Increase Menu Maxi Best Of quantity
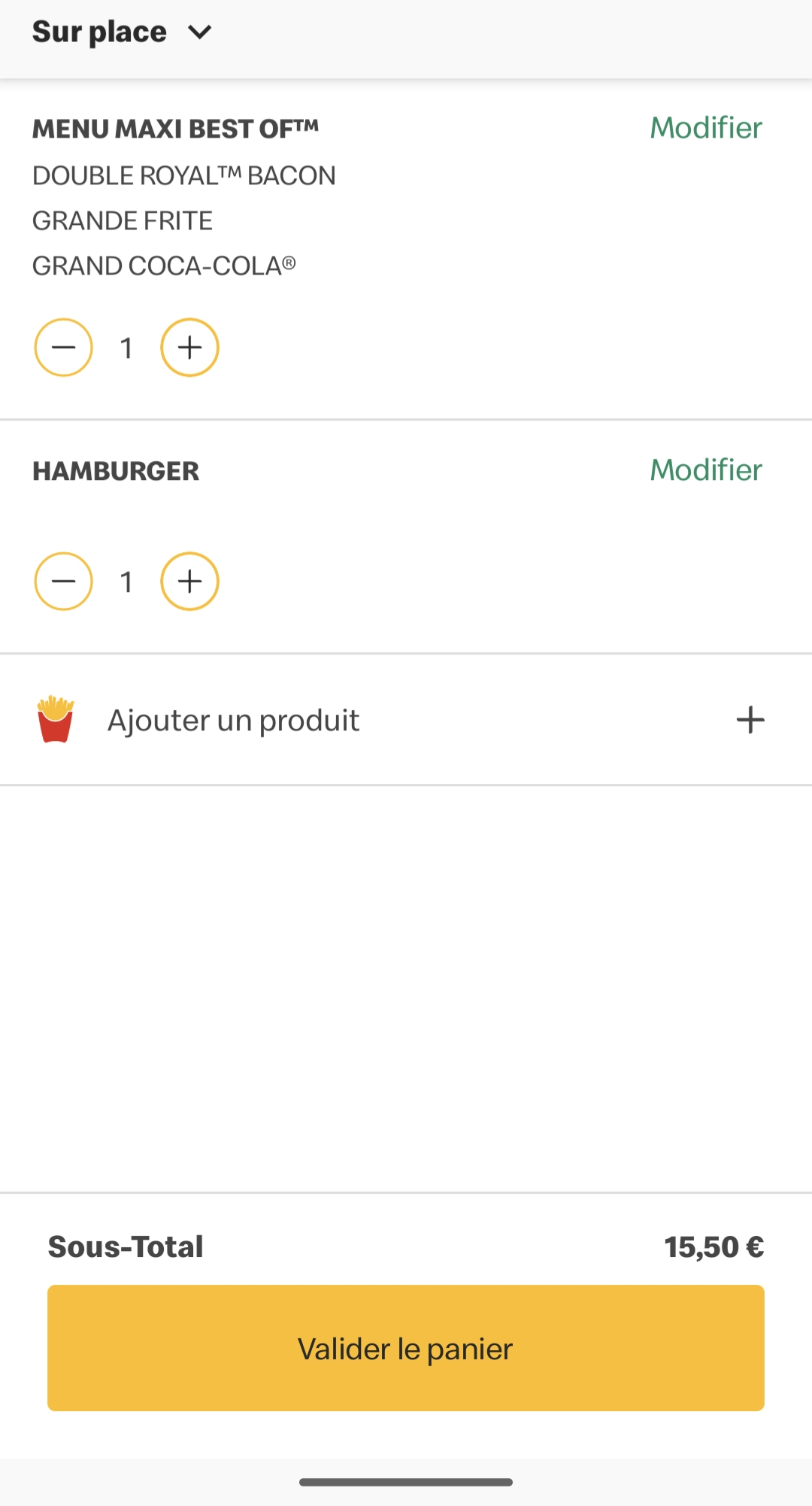Image resolution: width=812 pixels, height=1506 pixels. 189,348
